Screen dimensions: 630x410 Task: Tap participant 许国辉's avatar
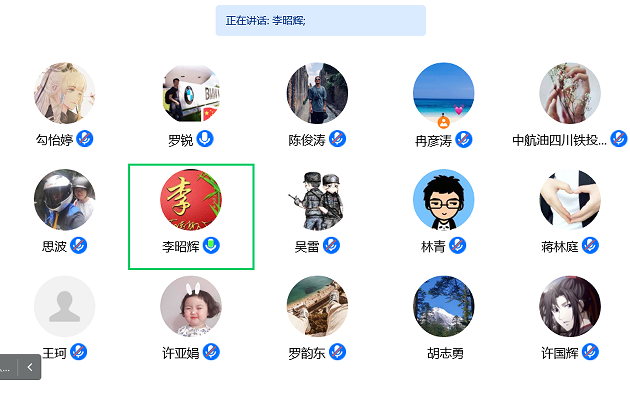(x=569, y=306)
